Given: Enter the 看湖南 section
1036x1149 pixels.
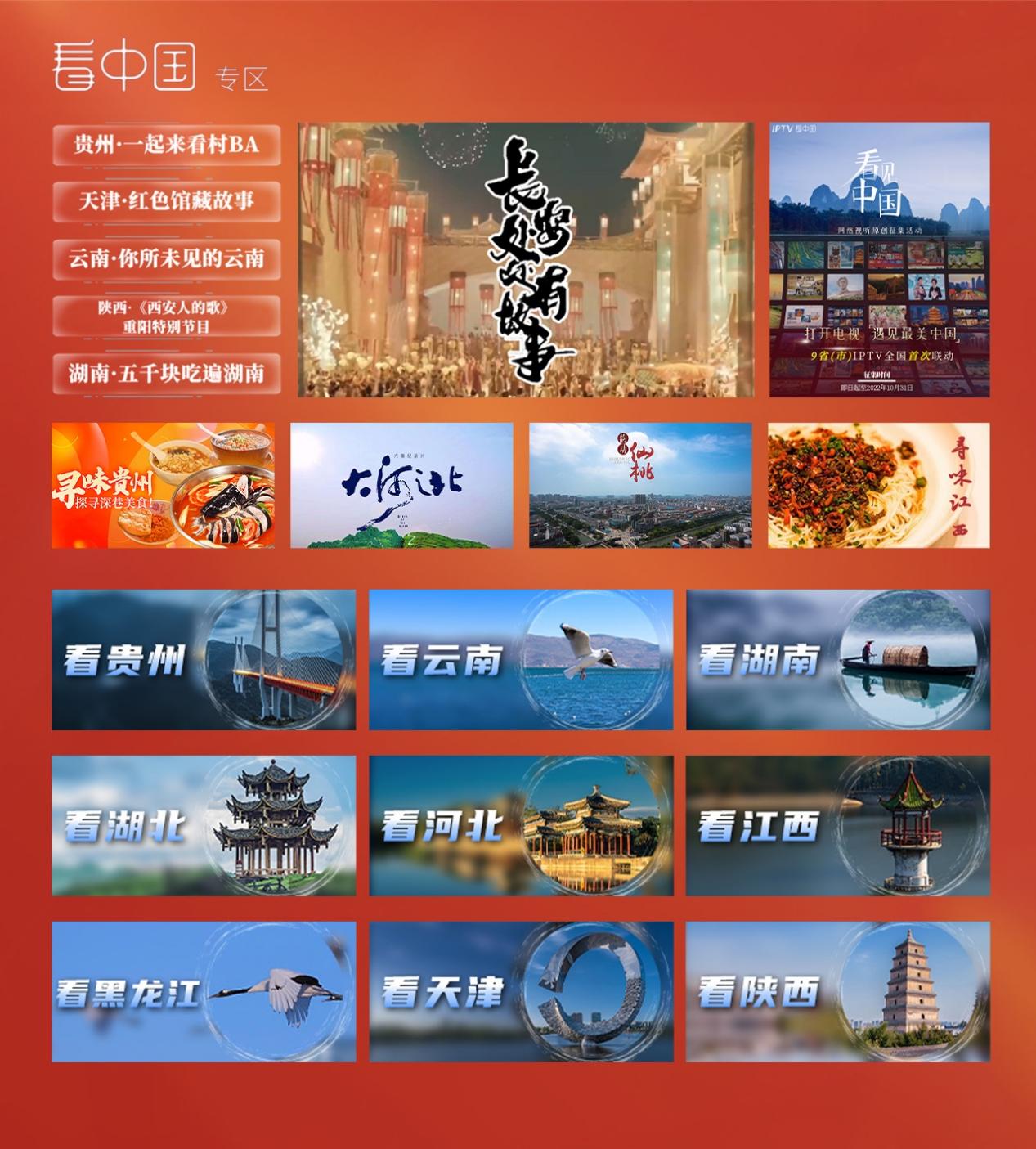Looking at the screenshot, I should [x=837, y=659].
